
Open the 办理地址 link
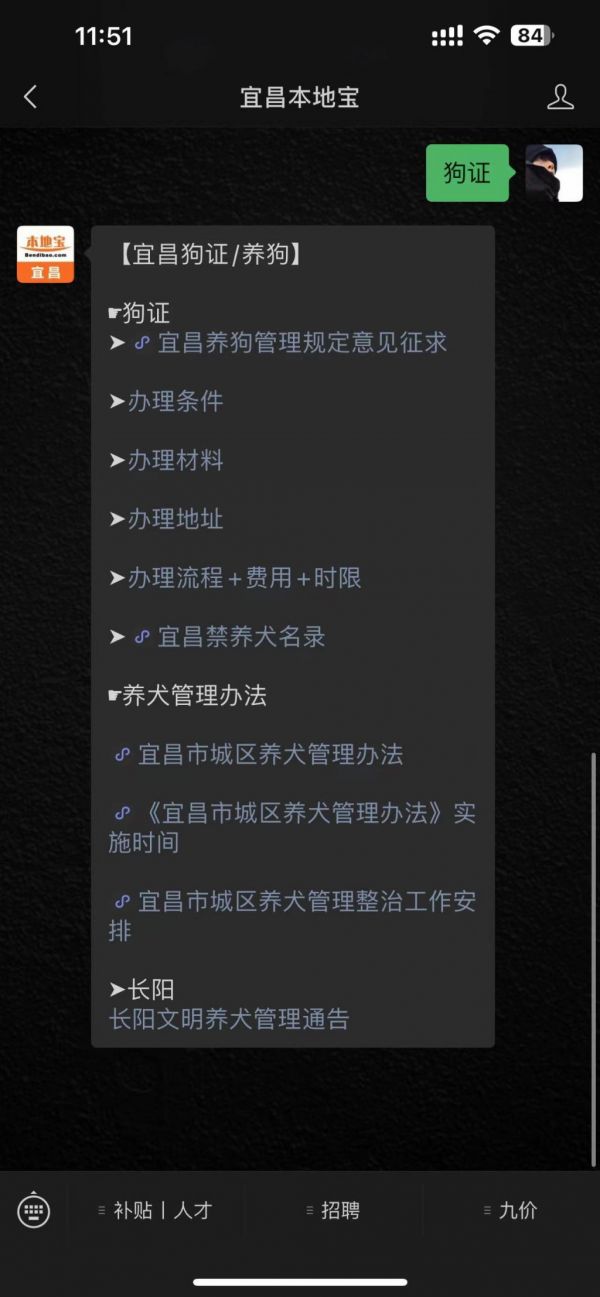(174, 520)
